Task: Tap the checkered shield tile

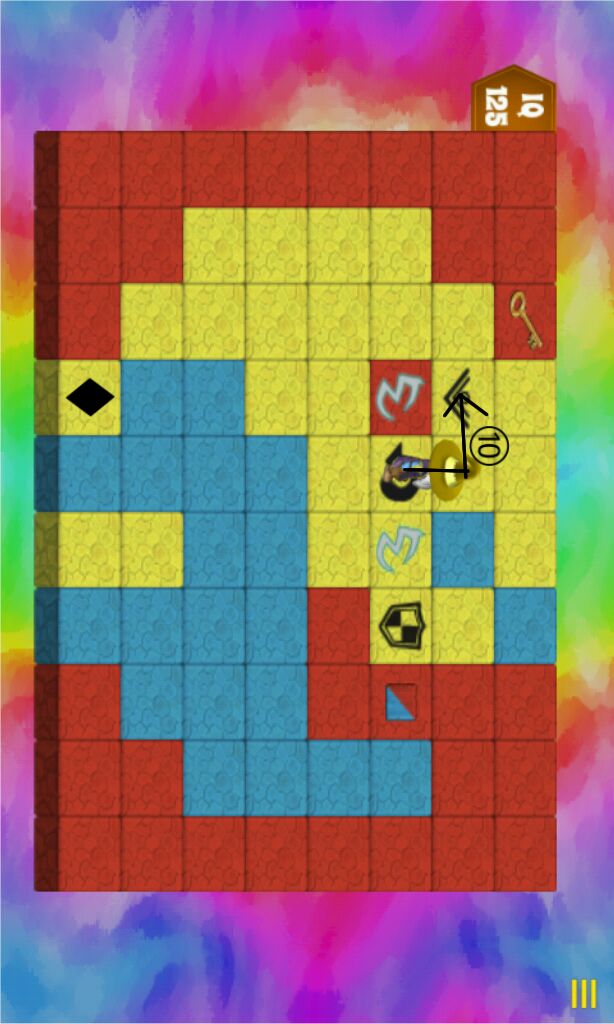Action: point(402,627)
